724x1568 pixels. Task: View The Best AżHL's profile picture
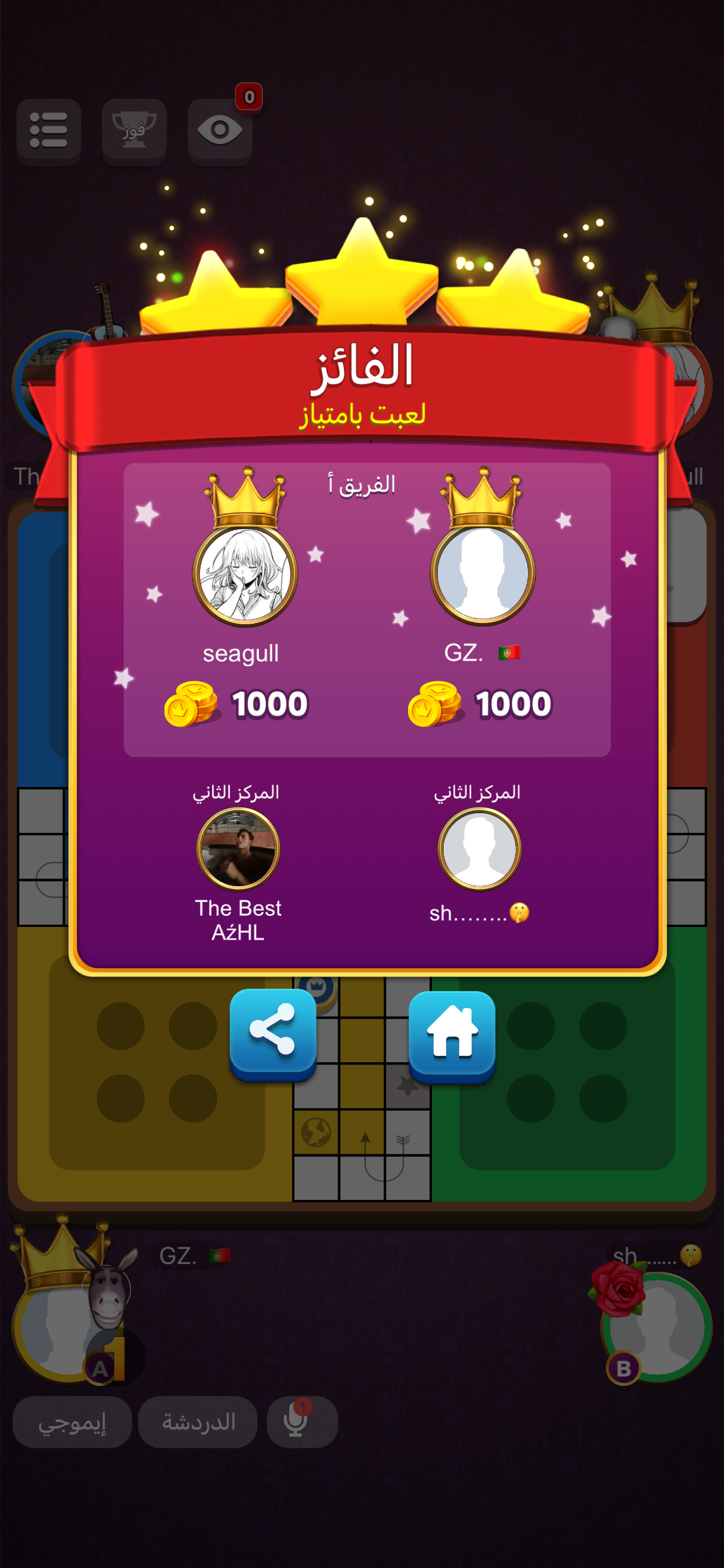(x=238, y=849)
